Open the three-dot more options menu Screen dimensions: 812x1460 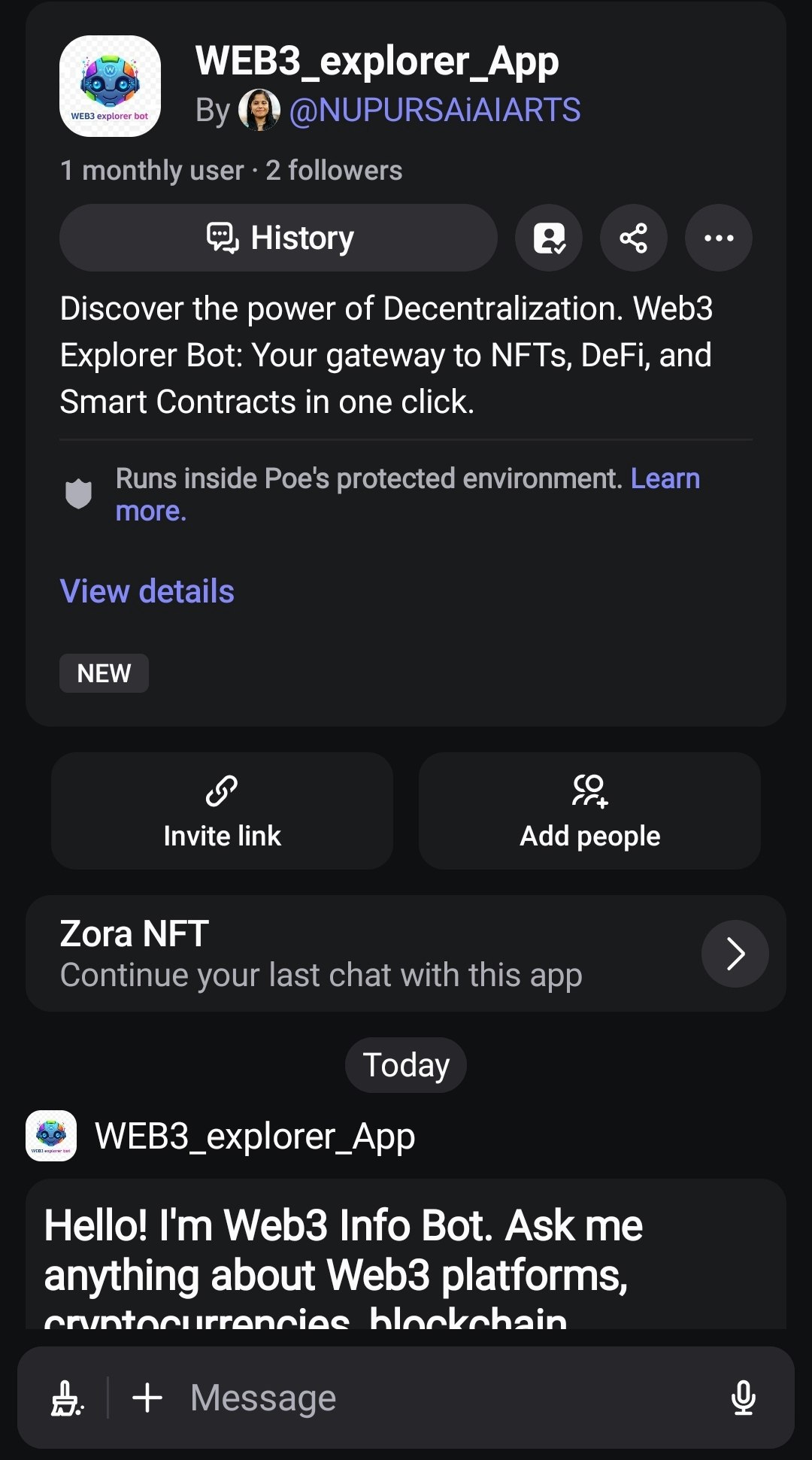coord(719,237)
